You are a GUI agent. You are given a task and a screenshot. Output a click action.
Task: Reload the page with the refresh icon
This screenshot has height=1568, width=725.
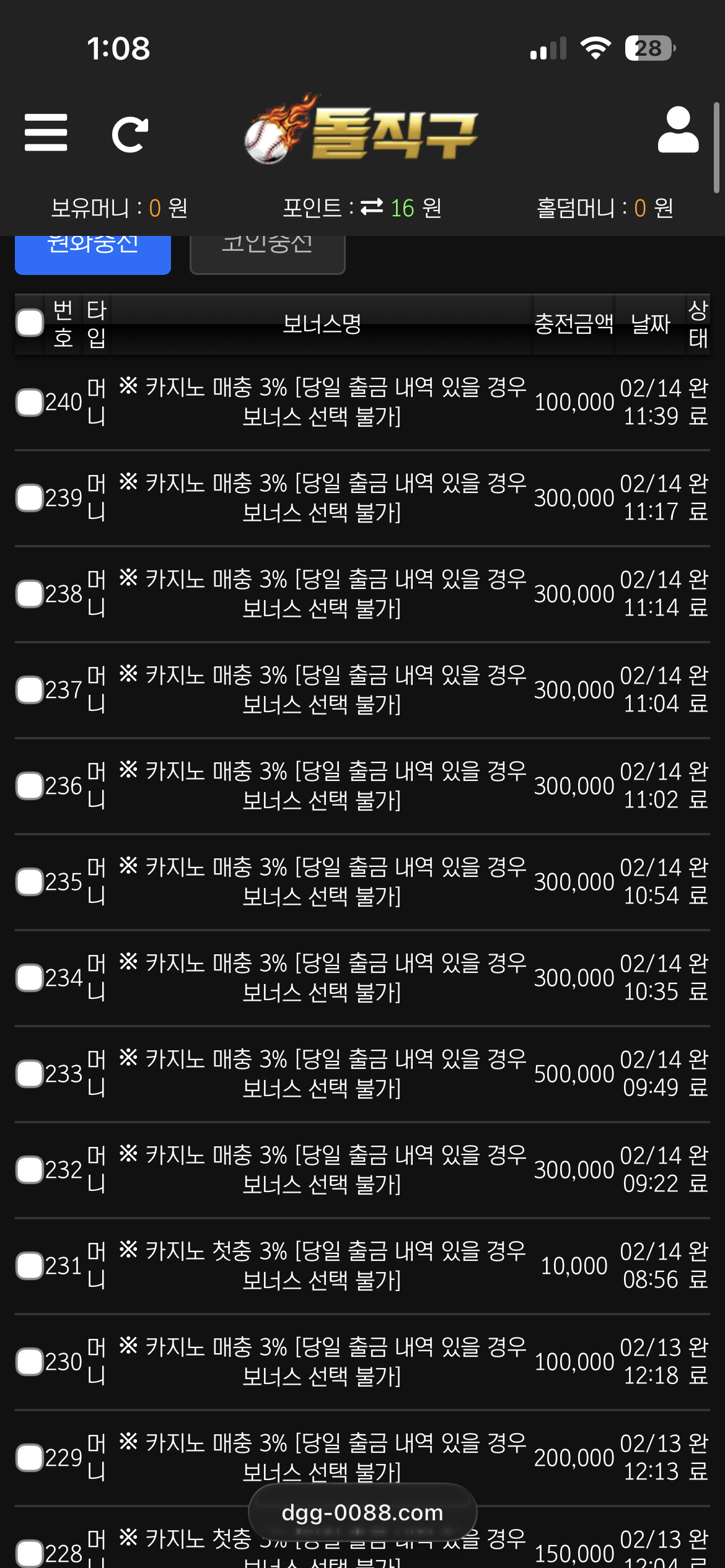[130, 134]
